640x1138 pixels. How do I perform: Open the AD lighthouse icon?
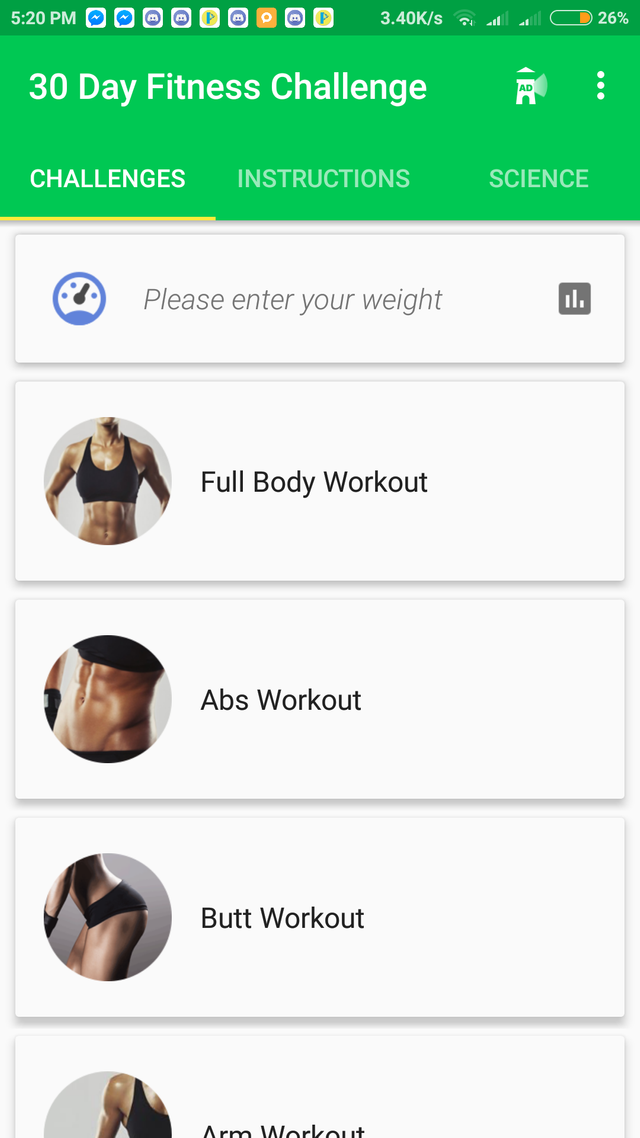530,86
